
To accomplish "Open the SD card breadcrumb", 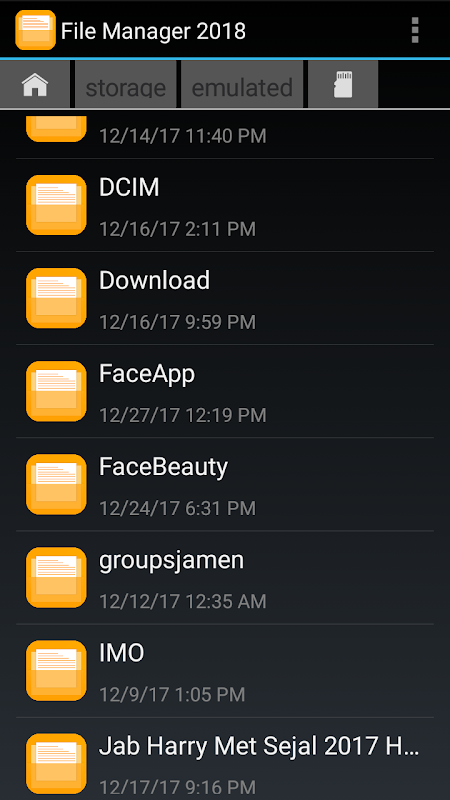I will (x=343, y=84).
